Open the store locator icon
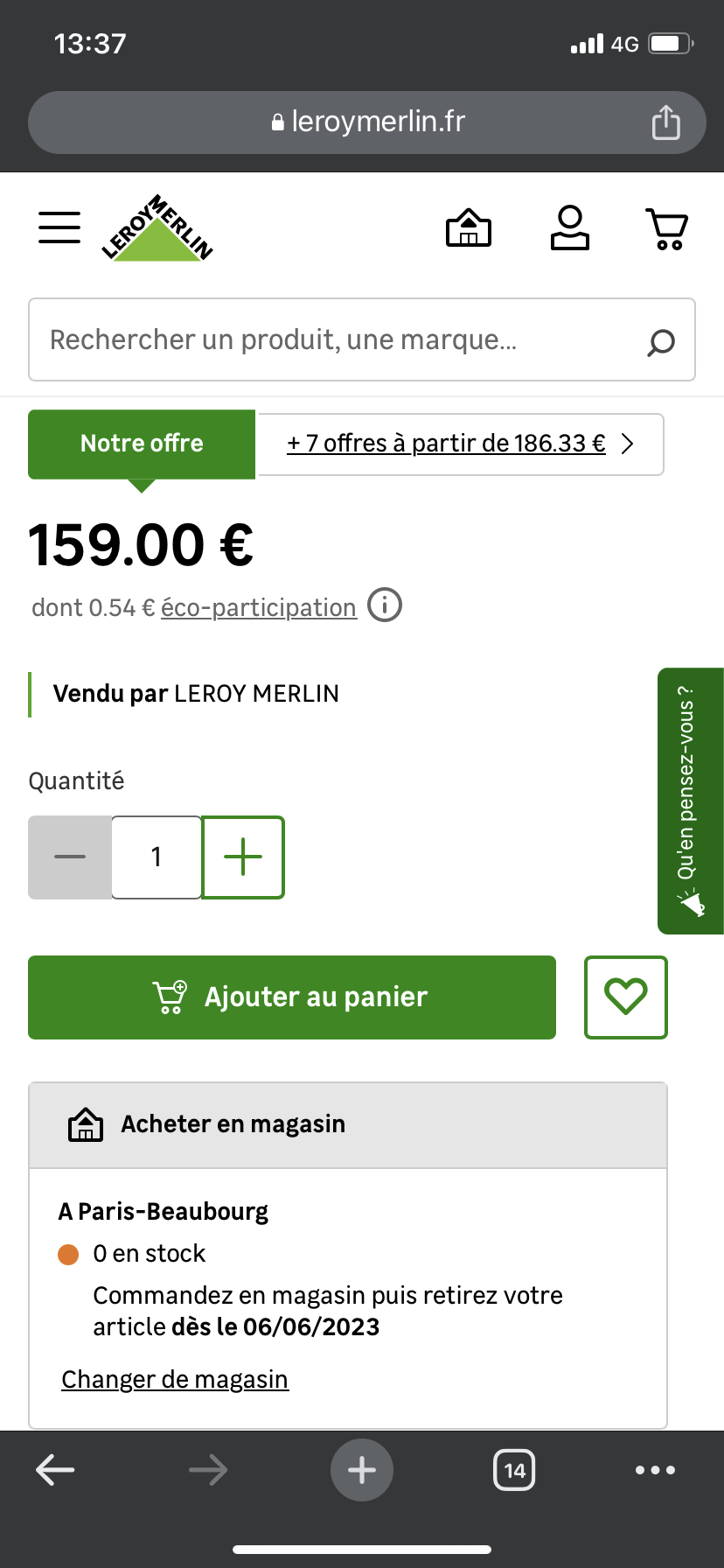The image size is (724, 1568). pos(469,228)
